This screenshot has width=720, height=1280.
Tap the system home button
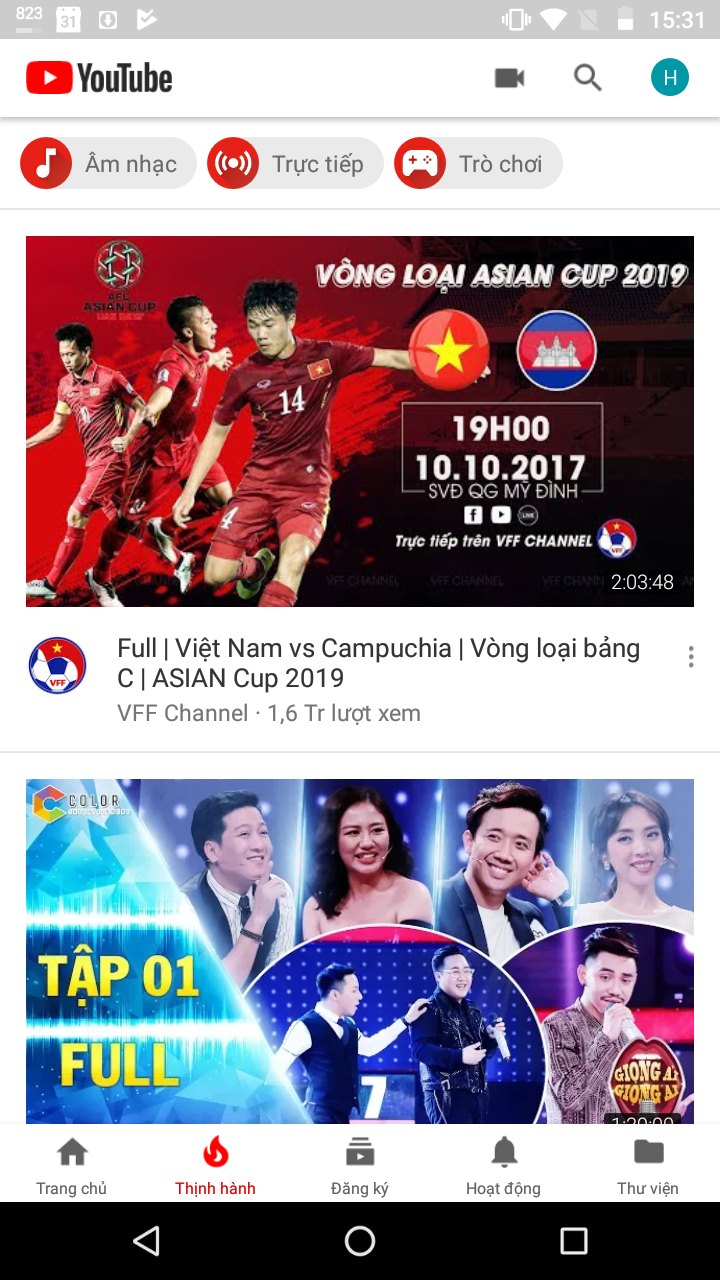coord(360,1241)
